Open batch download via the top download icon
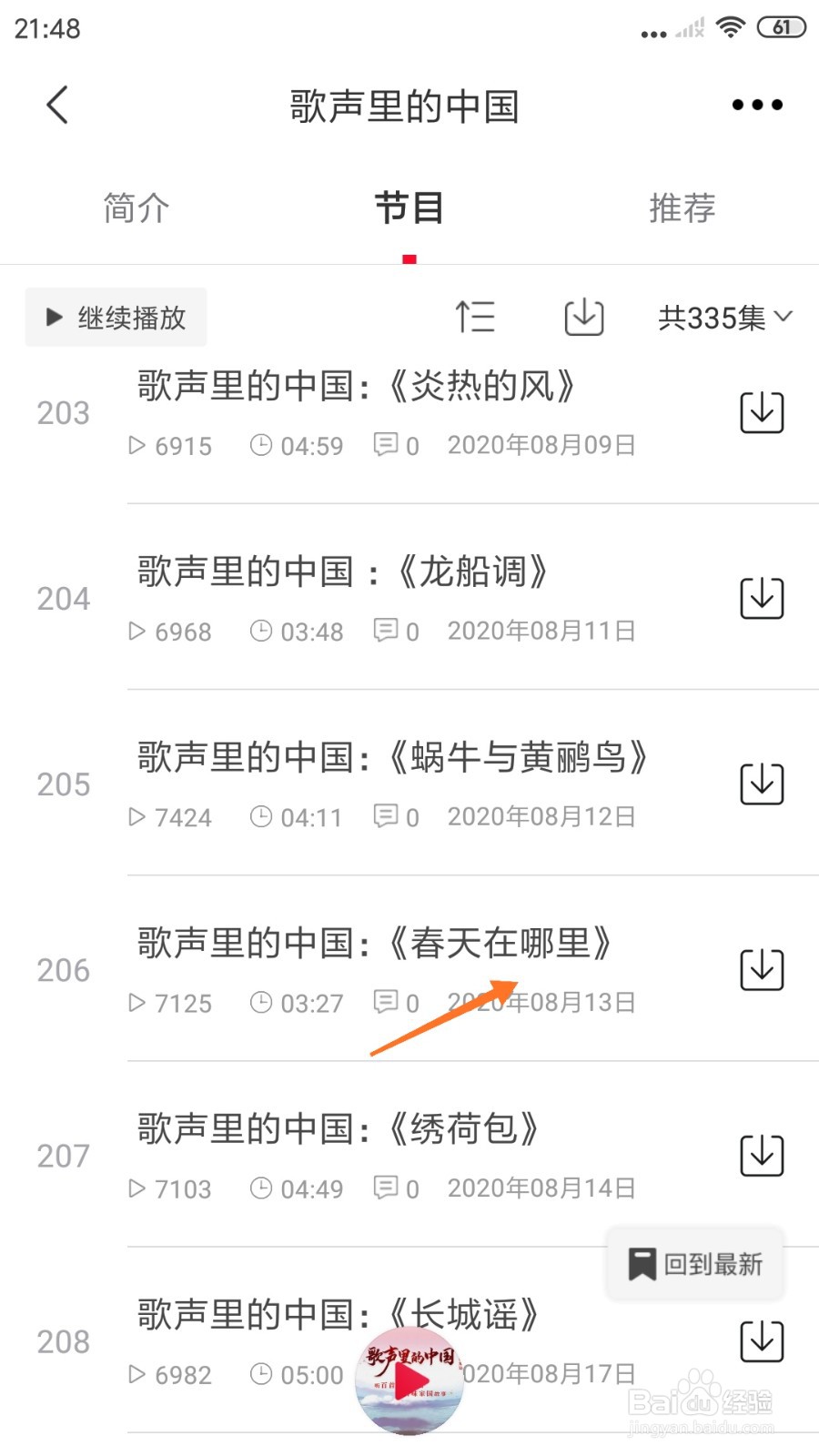819x1456 pixels. pyautogui.click(x=583, y=318)
